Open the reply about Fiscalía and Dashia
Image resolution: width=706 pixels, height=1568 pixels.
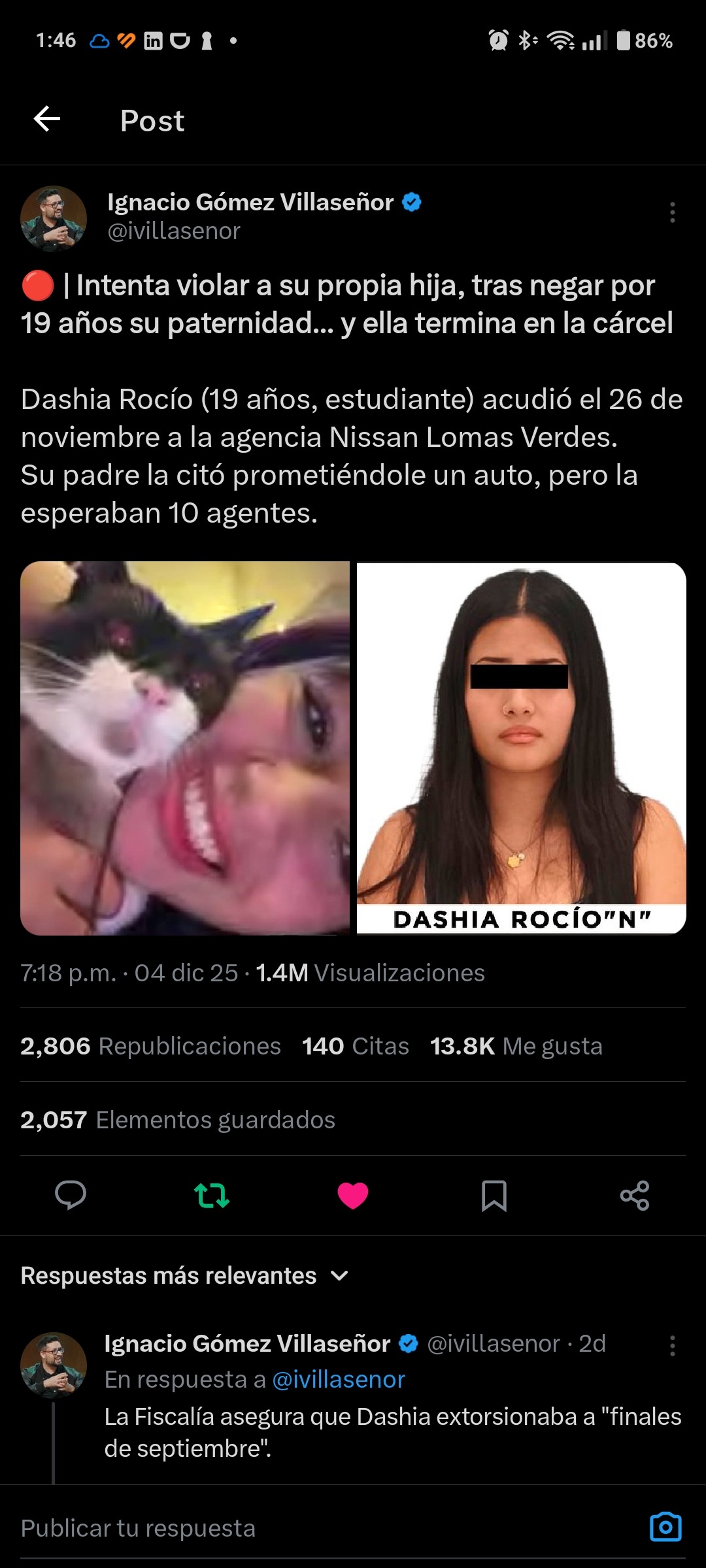(x=392, y=1432)
